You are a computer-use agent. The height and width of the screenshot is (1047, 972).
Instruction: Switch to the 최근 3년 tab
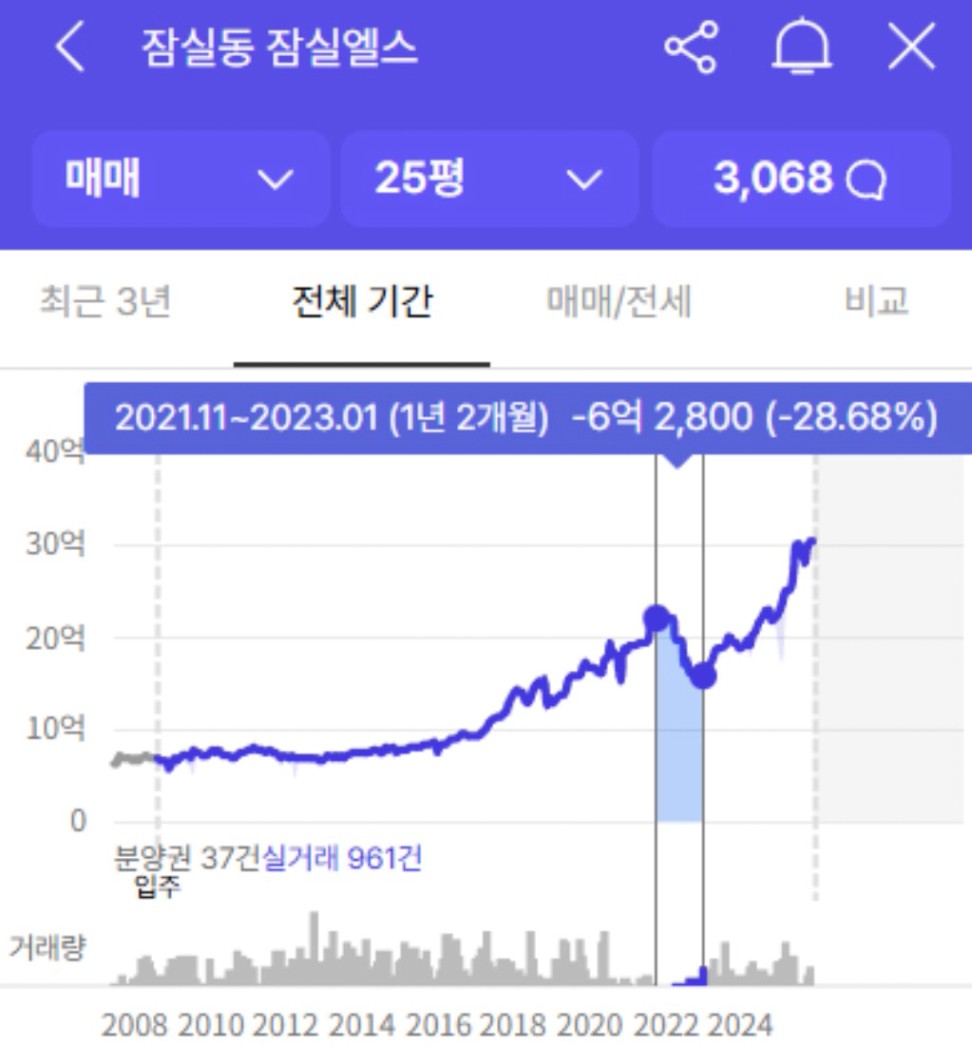point(105,301)
